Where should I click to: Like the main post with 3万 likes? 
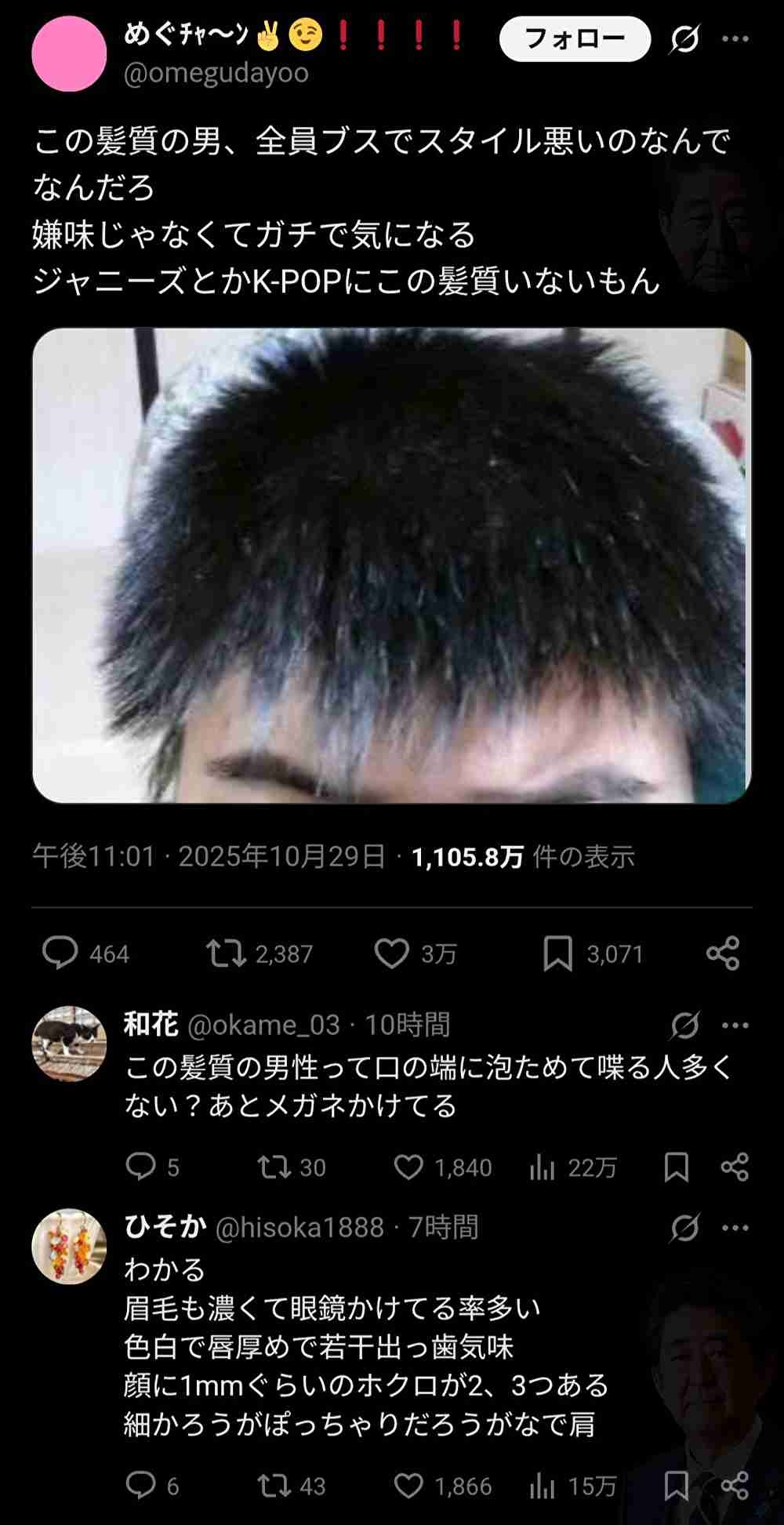point(392,953)
